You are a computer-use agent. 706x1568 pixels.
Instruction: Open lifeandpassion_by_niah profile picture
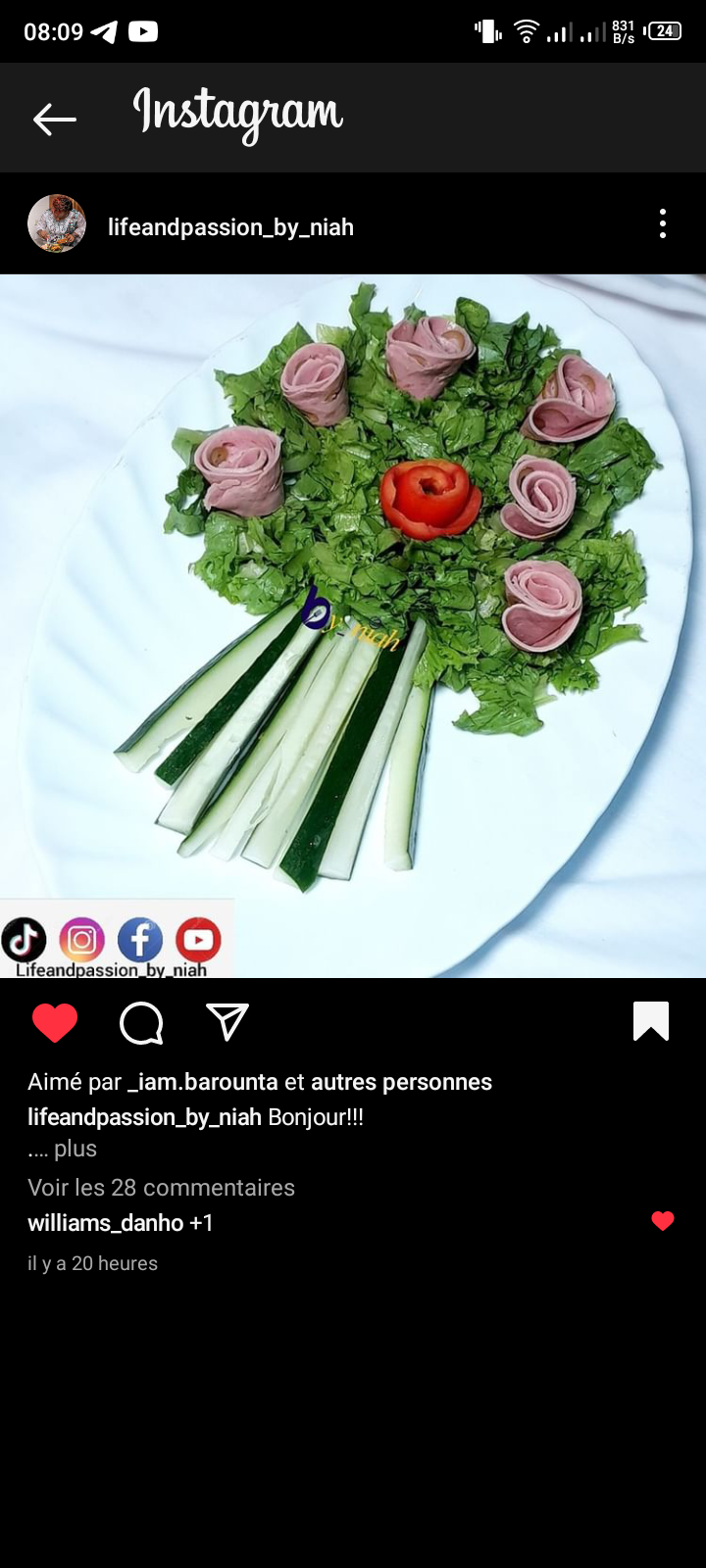point(57,223)
